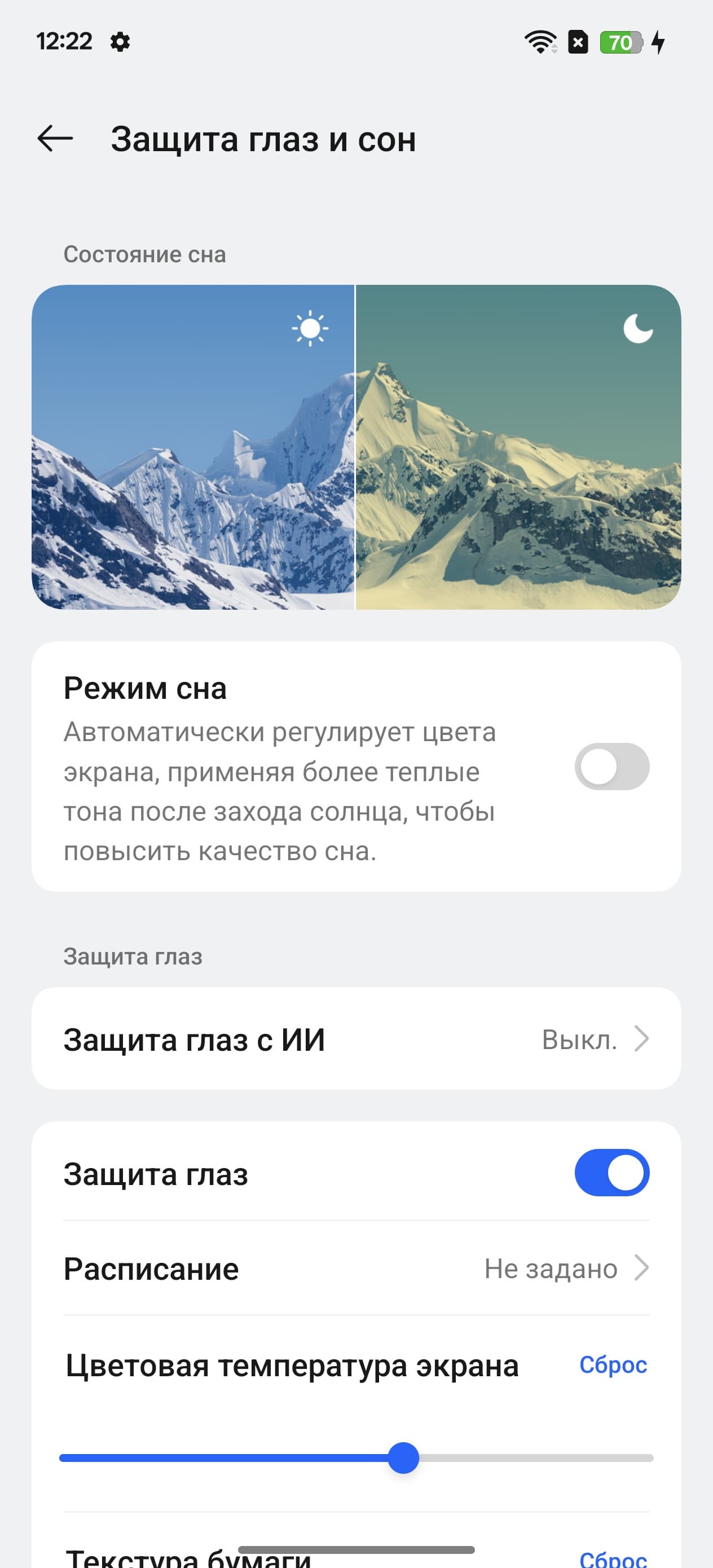Reset Цветовая температура экрана via Сброс
The image size is (713, 1568).
tap(613, 1365)
